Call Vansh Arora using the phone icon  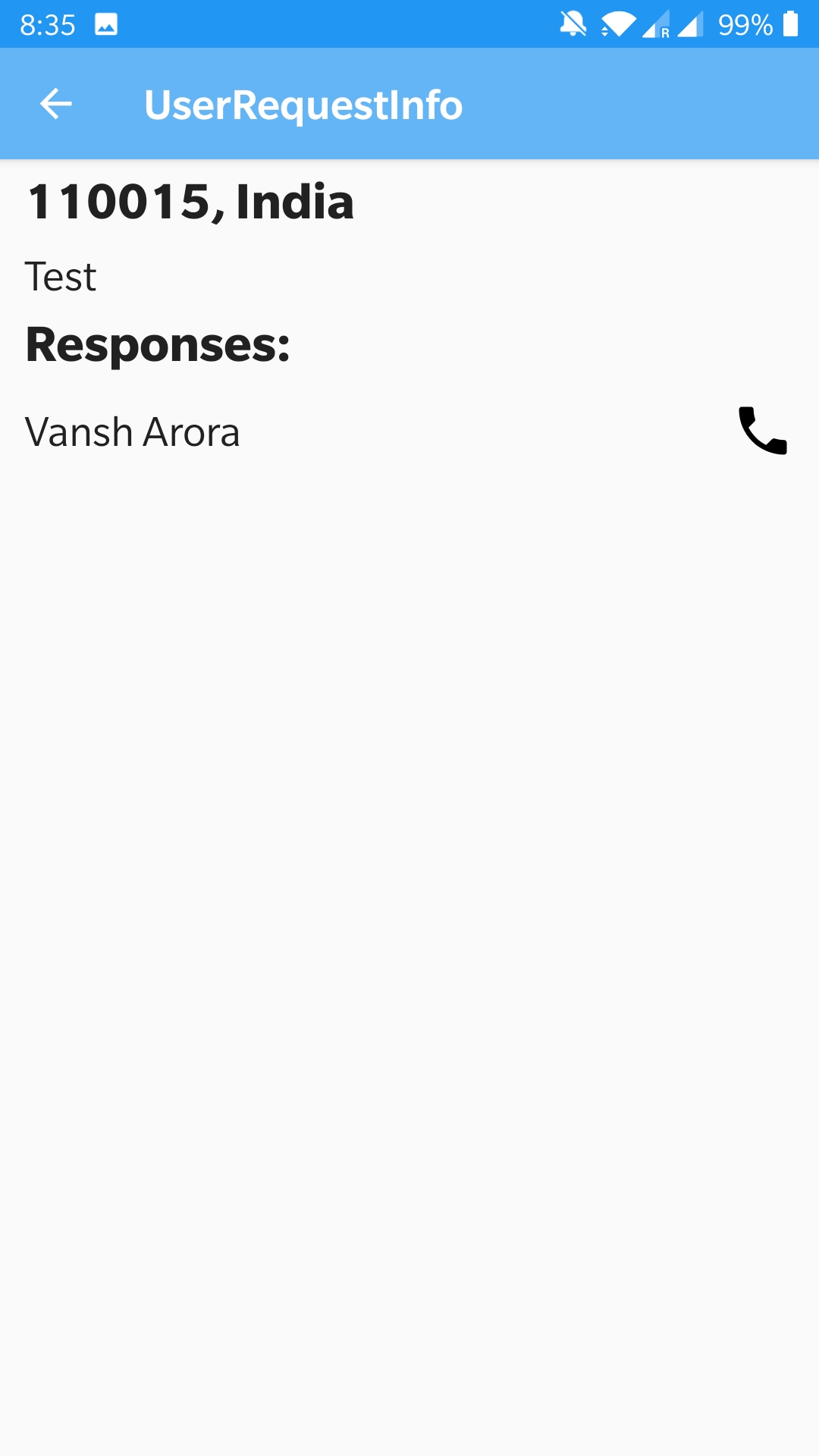coord(763,431)
